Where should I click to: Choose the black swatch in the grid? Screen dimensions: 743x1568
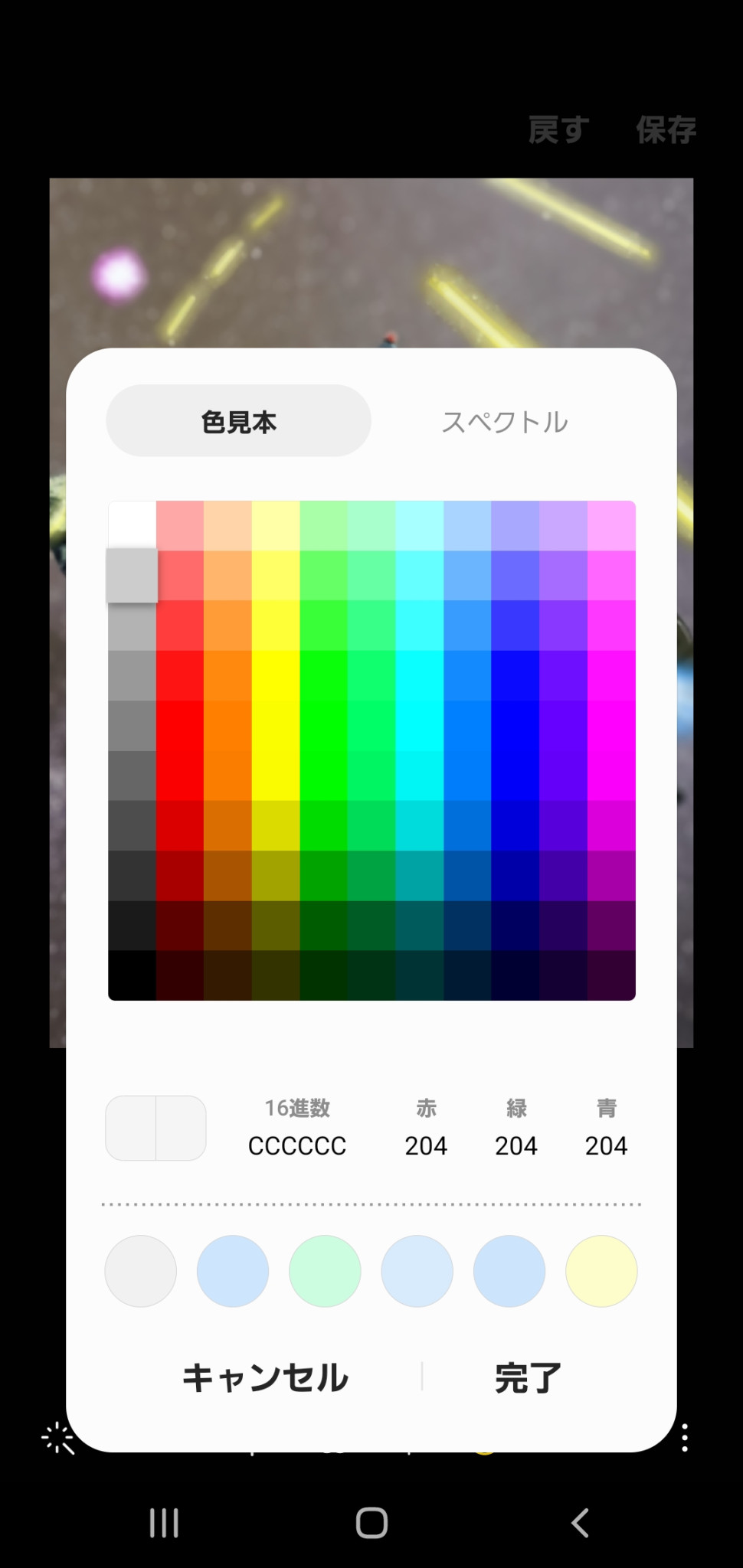pyautogui.click(x=132, y=975)
